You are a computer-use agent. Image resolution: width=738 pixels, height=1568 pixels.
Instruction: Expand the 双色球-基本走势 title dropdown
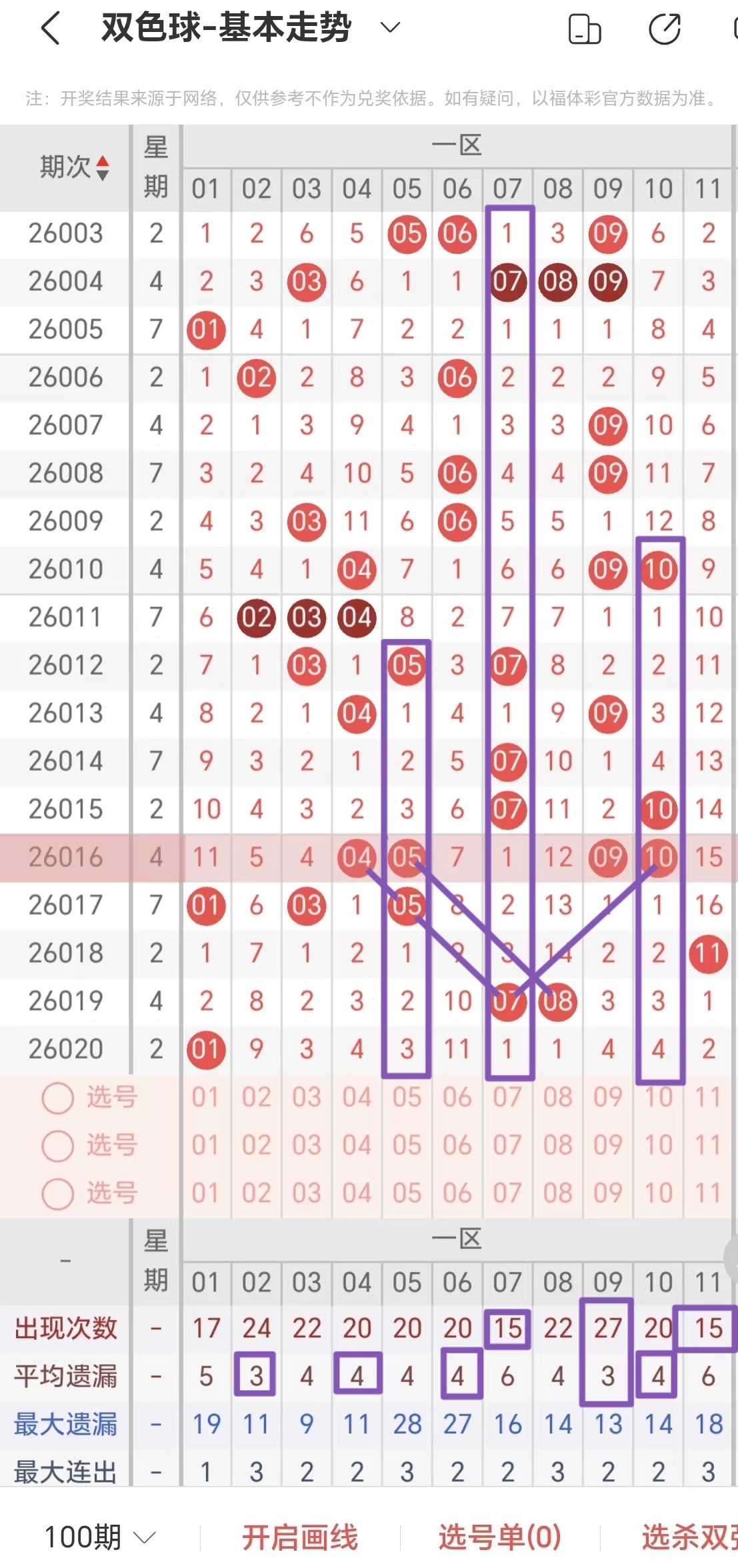[x=389, y=28]
